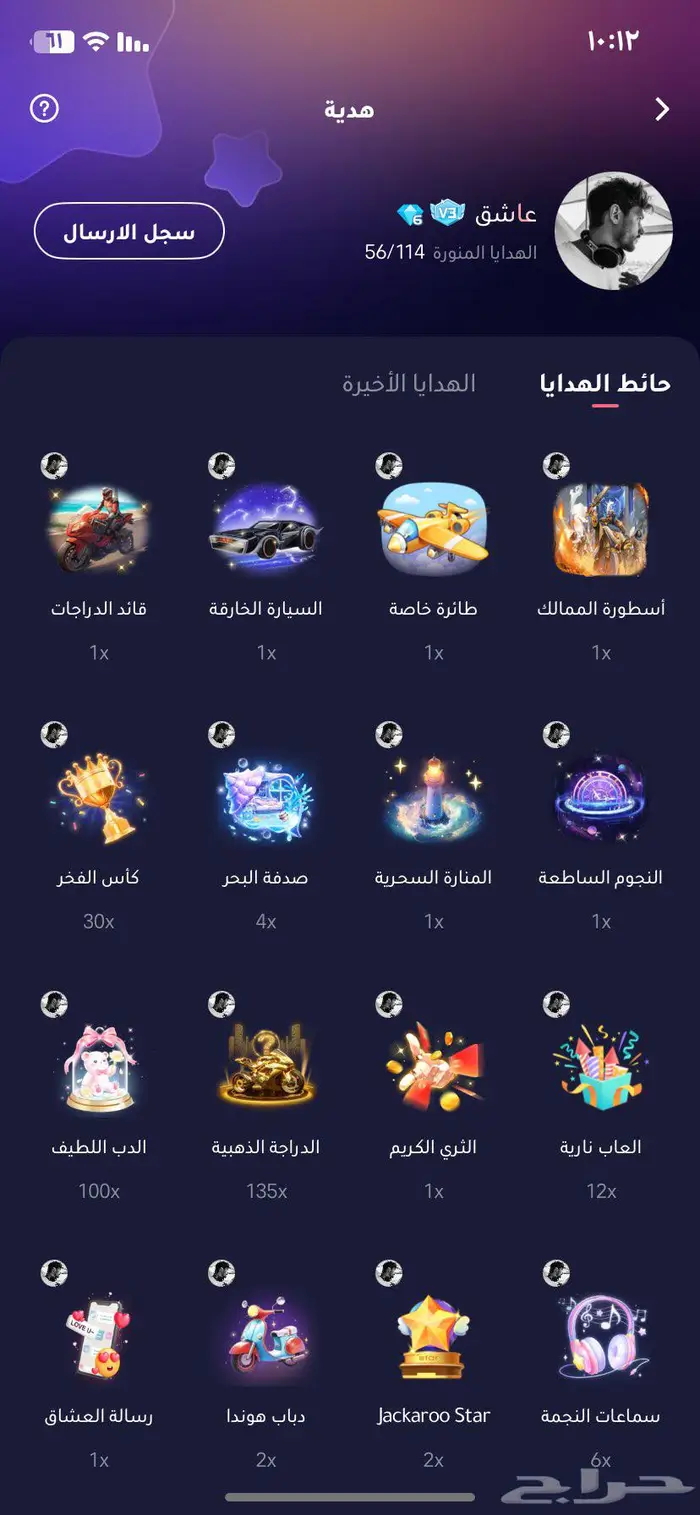View the قائد الدراجات gift
This screenshot has width=700, height=1515.
98,560
